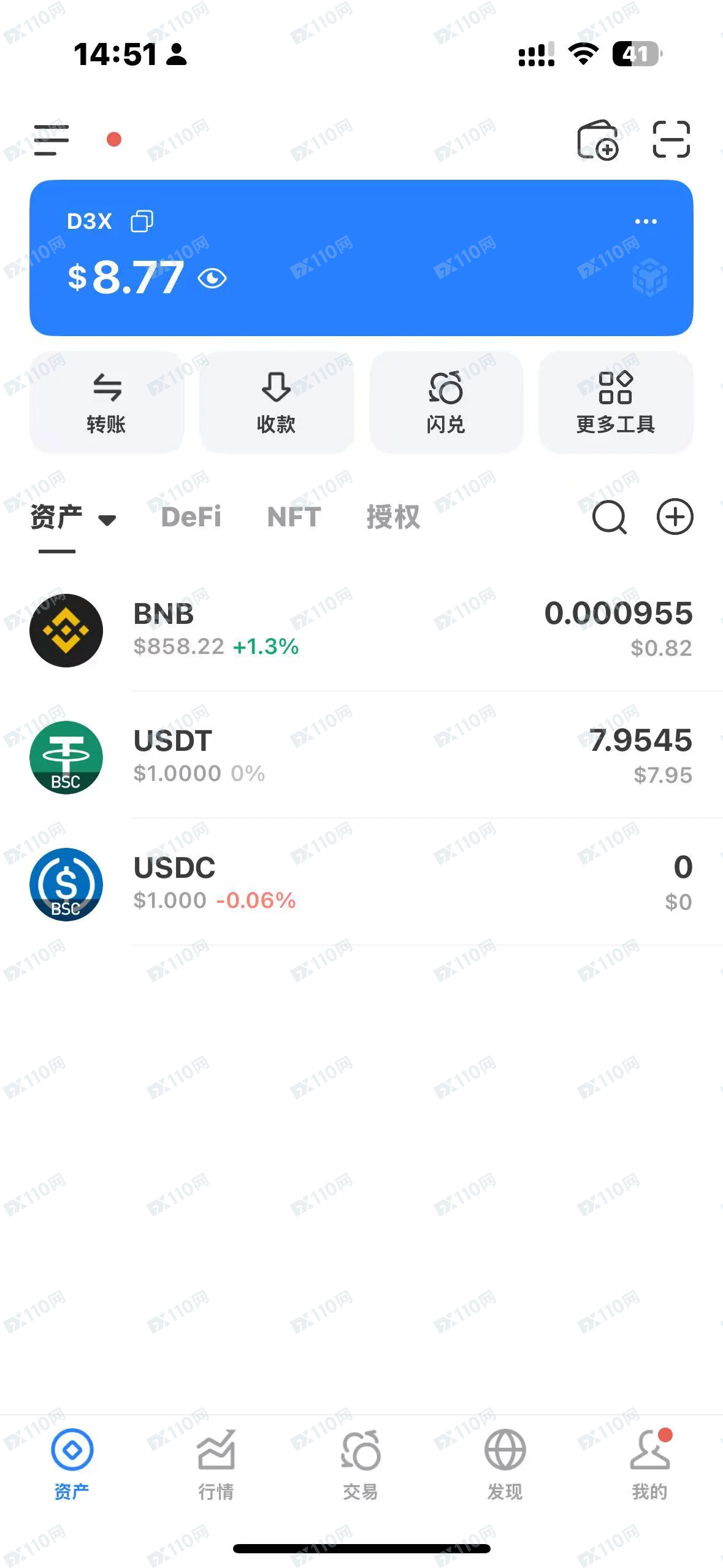Open the 授权 tab
The height and width of the screenshot is (1568, 723).
(x=392, y=517)
